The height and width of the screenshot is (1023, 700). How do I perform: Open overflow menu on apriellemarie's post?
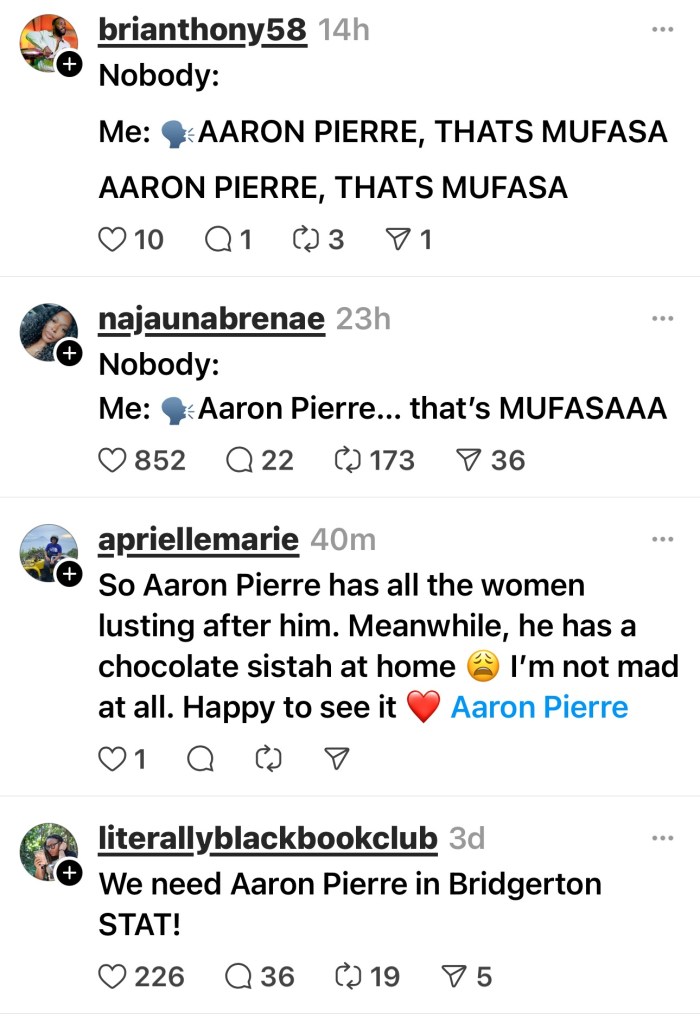(662, 539)
